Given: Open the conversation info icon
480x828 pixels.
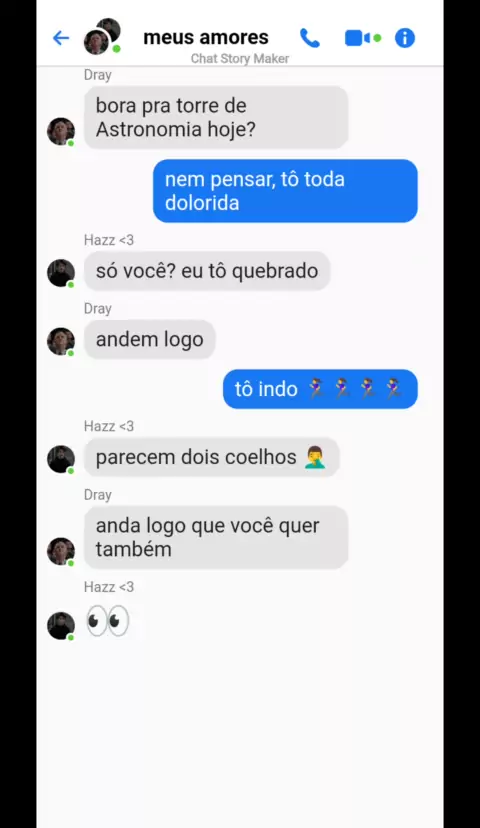Looking at the screenshot, I should 405,38.
